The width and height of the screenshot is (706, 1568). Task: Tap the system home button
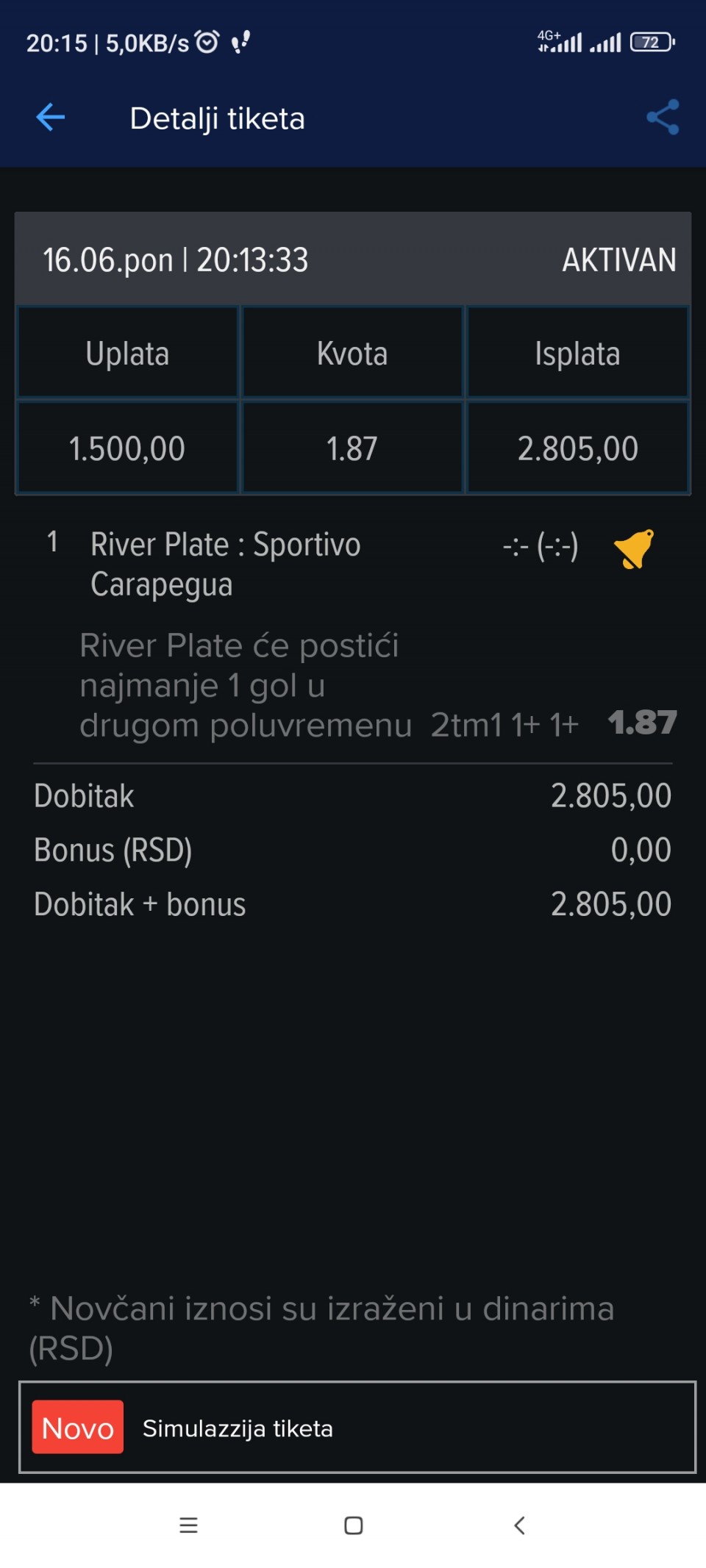coord(354,1525)
